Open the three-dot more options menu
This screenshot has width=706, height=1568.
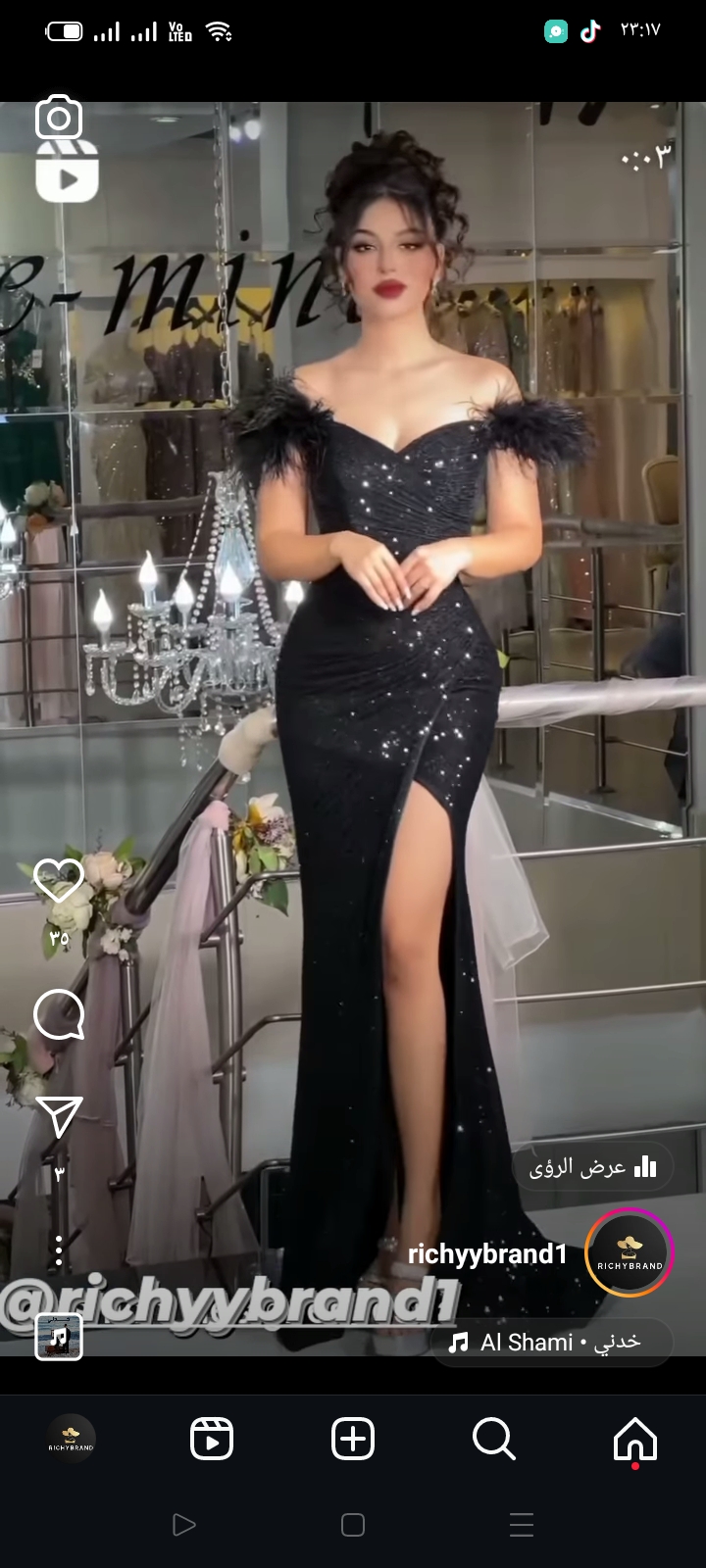coord(59,1250)
